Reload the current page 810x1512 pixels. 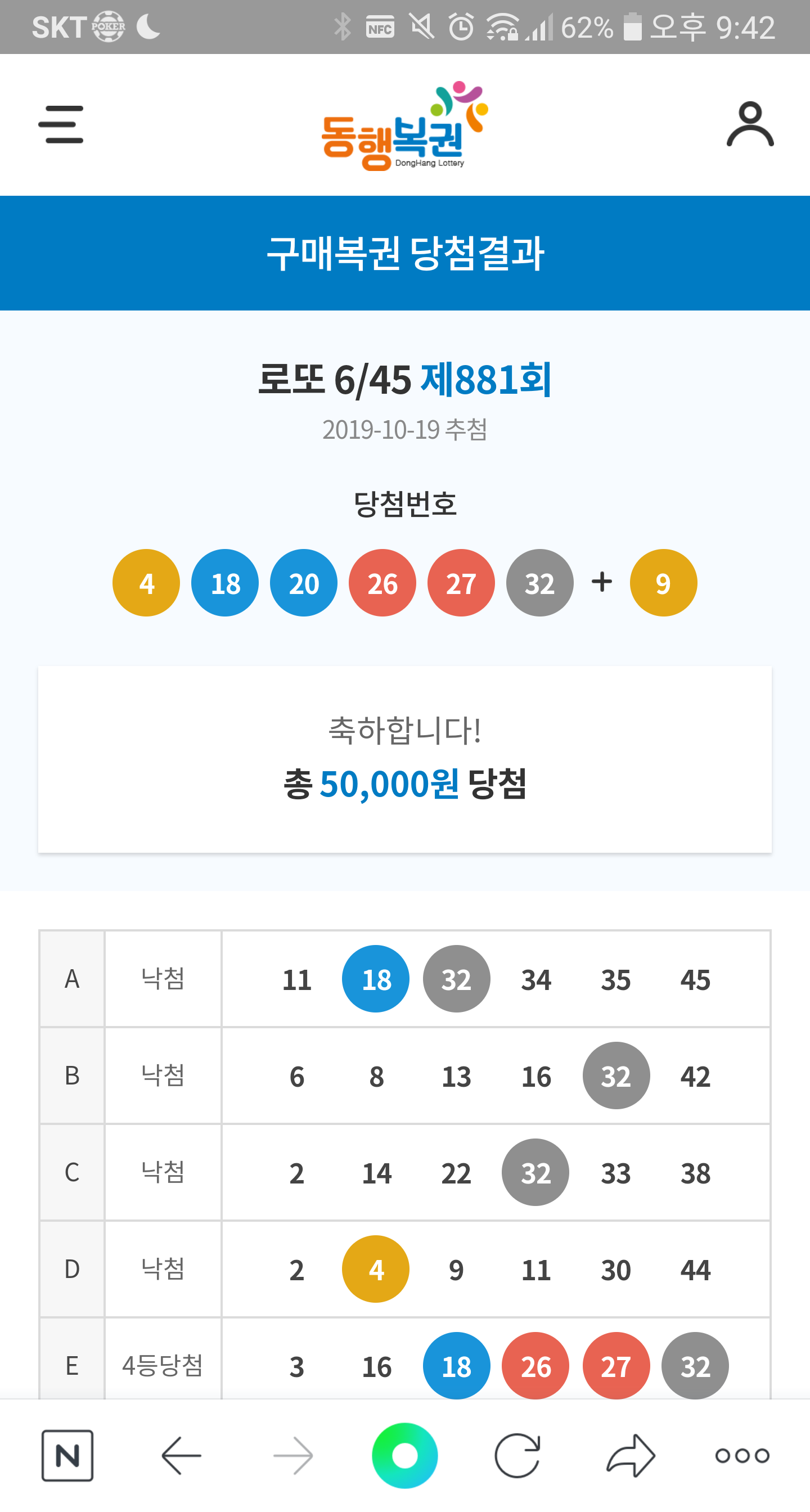[517, 1455]
